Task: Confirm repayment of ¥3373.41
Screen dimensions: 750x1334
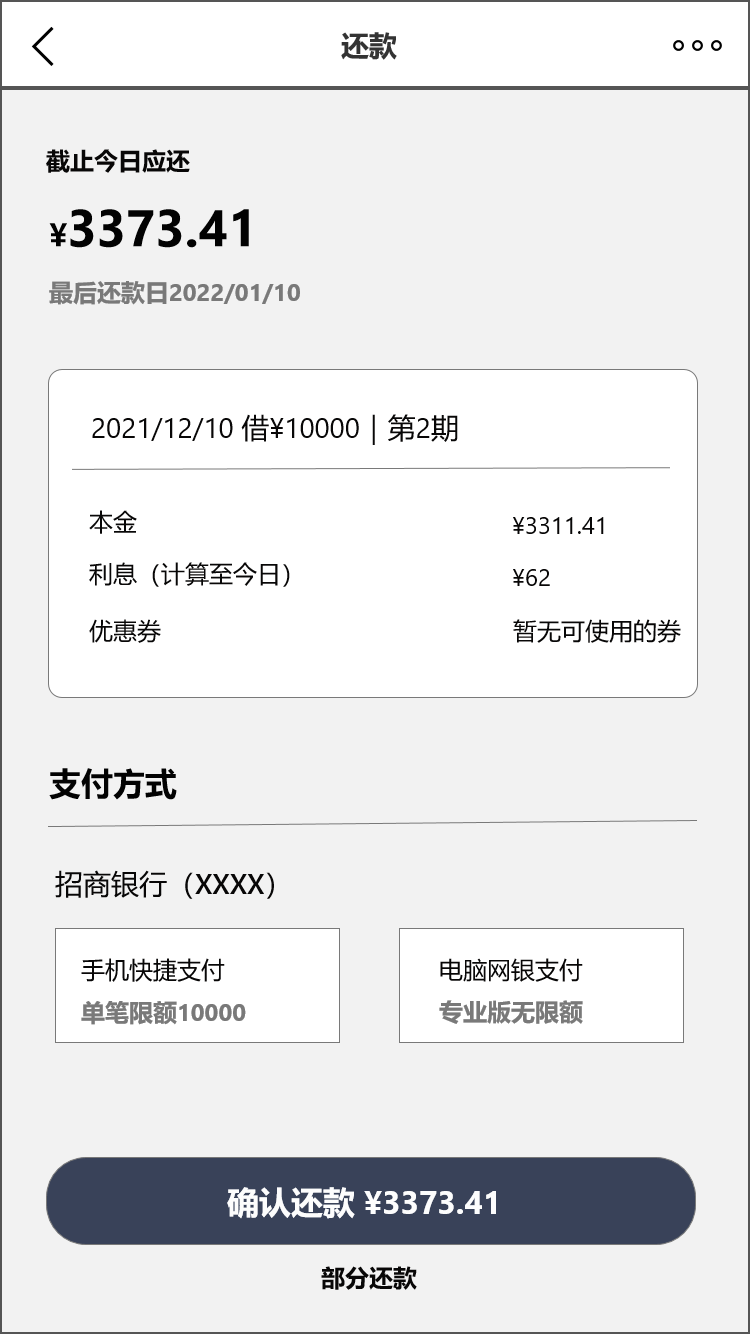Action: [371, 1202]
